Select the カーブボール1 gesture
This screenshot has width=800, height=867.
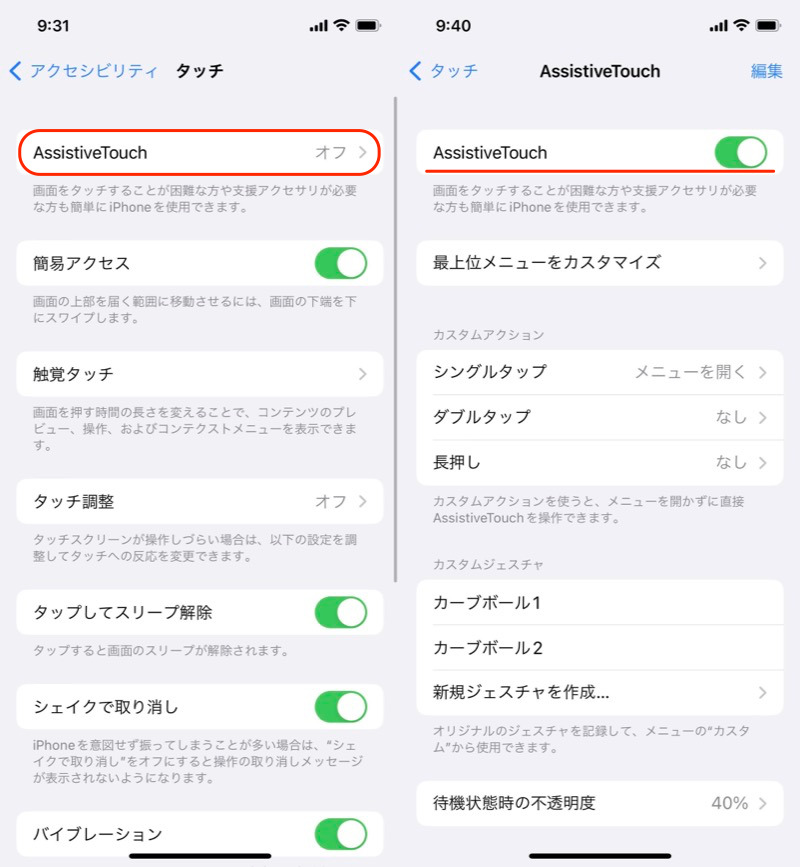tap(600, 603)
